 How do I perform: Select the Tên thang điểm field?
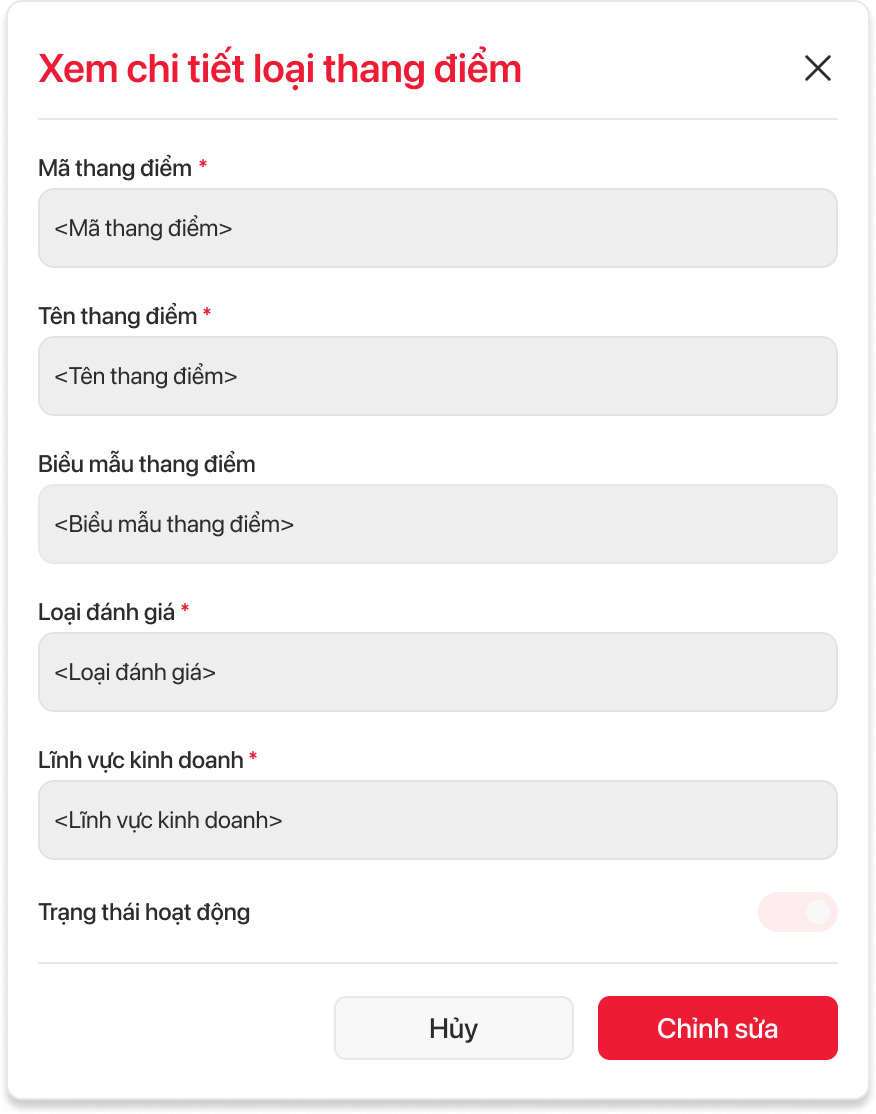coord(437,376)
